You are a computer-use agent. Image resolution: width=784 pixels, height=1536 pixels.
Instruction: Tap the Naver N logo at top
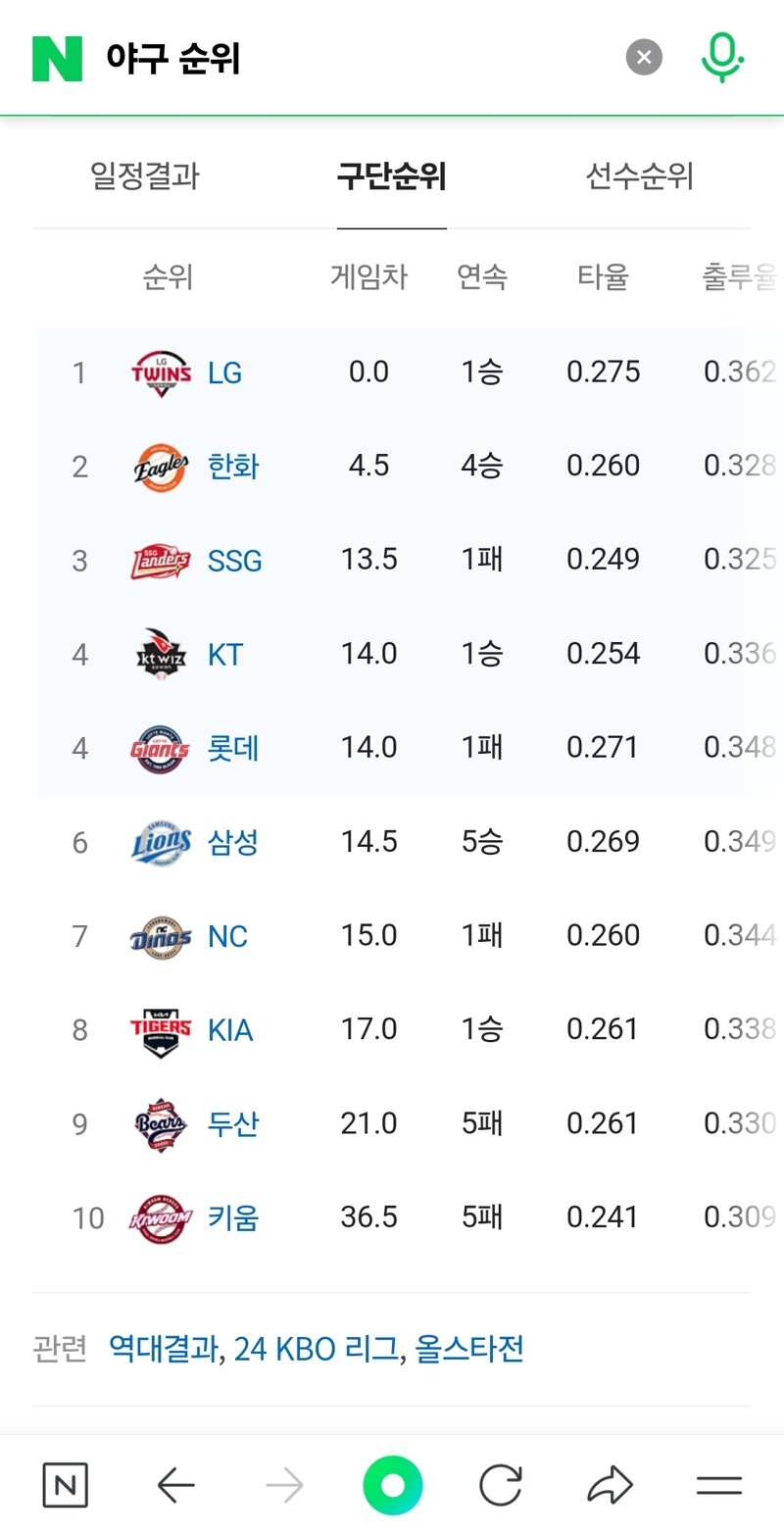[x=57, y=59]
